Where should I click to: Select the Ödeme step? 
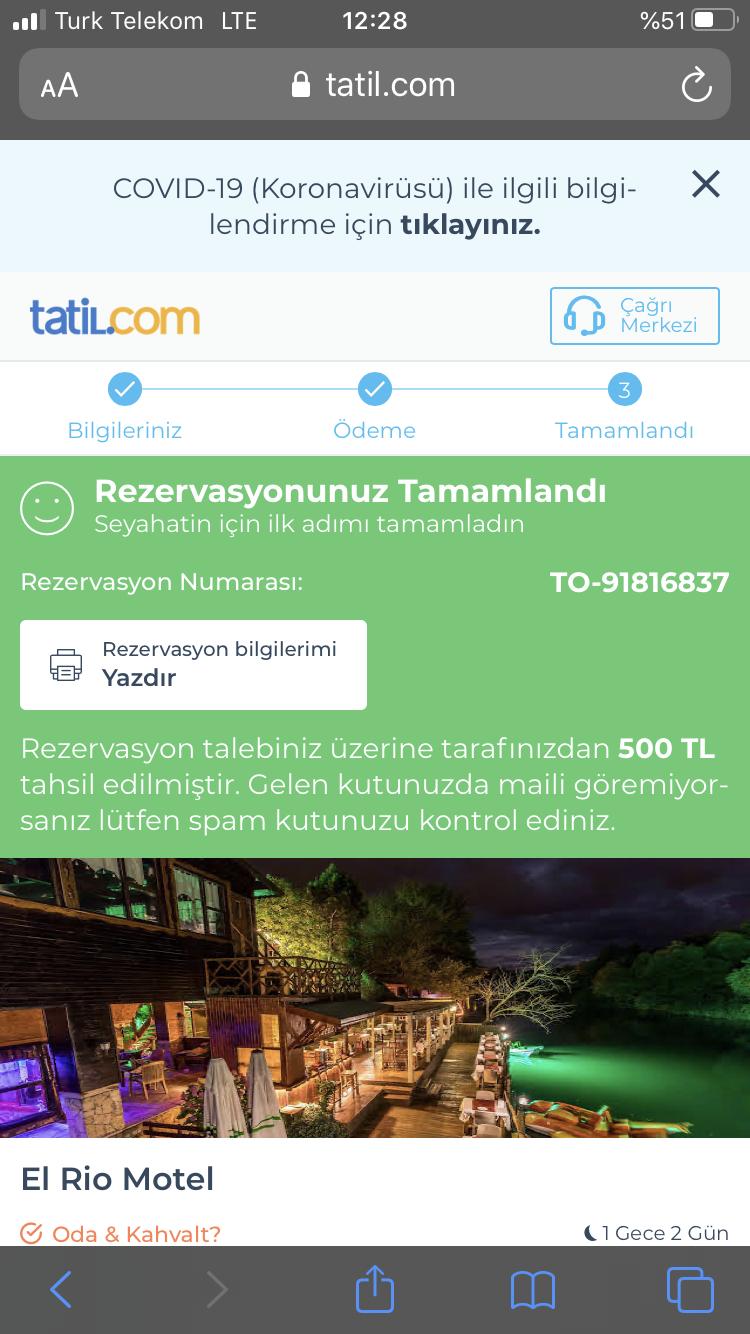pos(375,408)
